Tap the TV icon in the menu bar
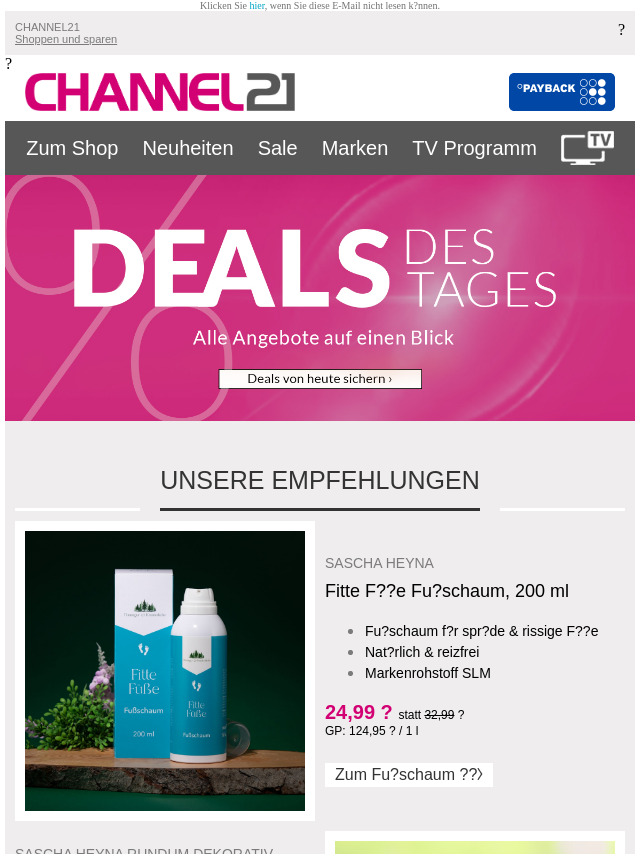This screenshot has width=640, height=854. (587, 148)
